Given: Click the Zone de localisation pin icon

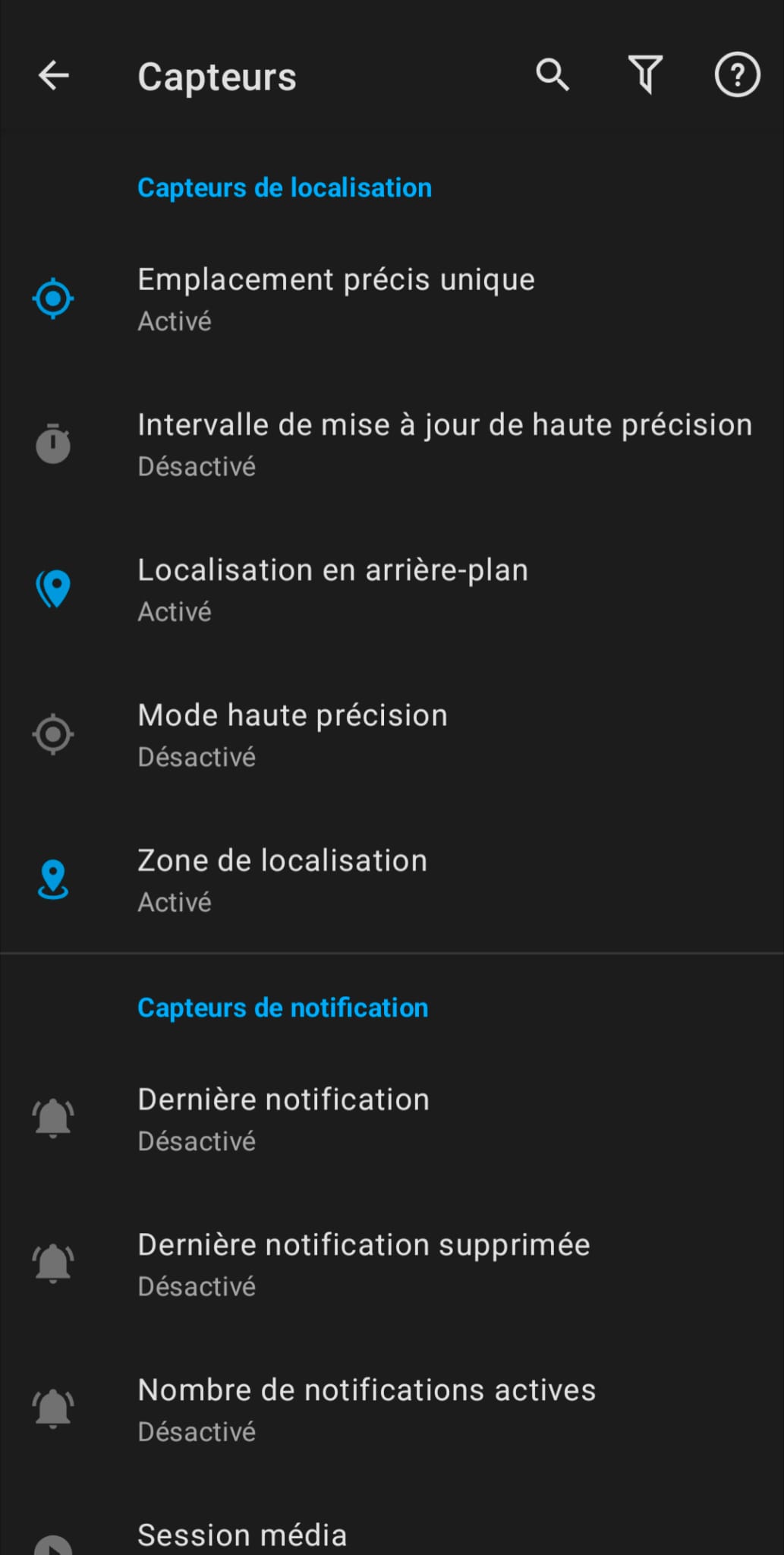Looking at the screenshot, I should click(x=52, y=879).
